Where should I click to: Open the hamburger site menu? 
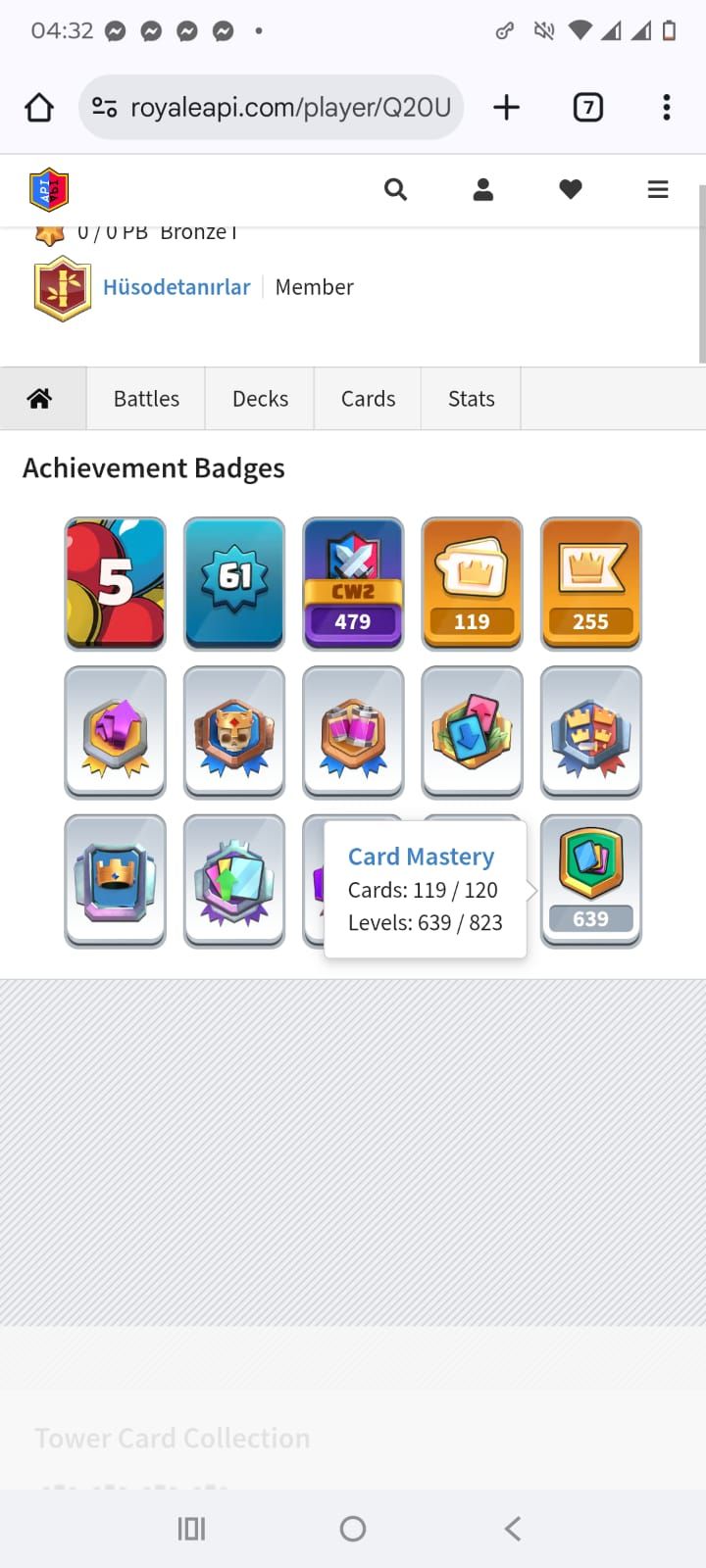(x=658, y=189)
